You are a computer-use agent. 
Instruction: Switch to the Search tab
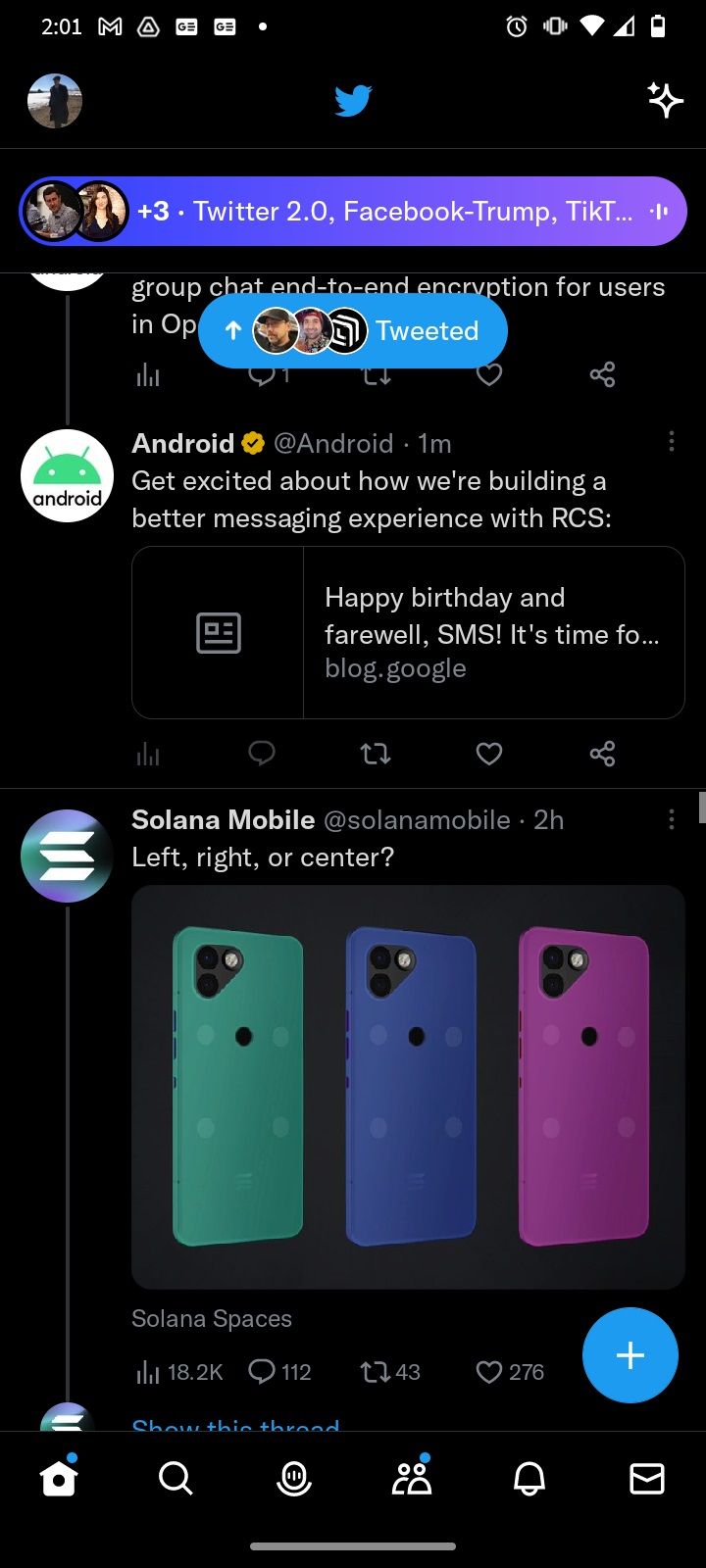[176, 1478]
